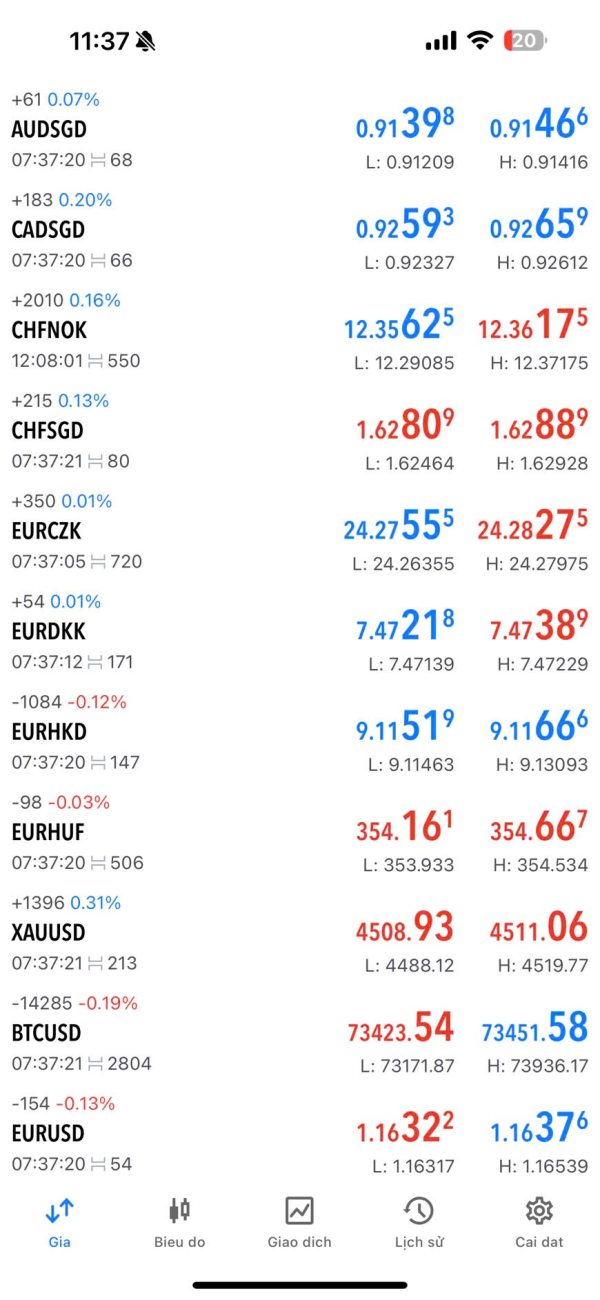Tap the EURHUF symbol row

tap(300, 833)
